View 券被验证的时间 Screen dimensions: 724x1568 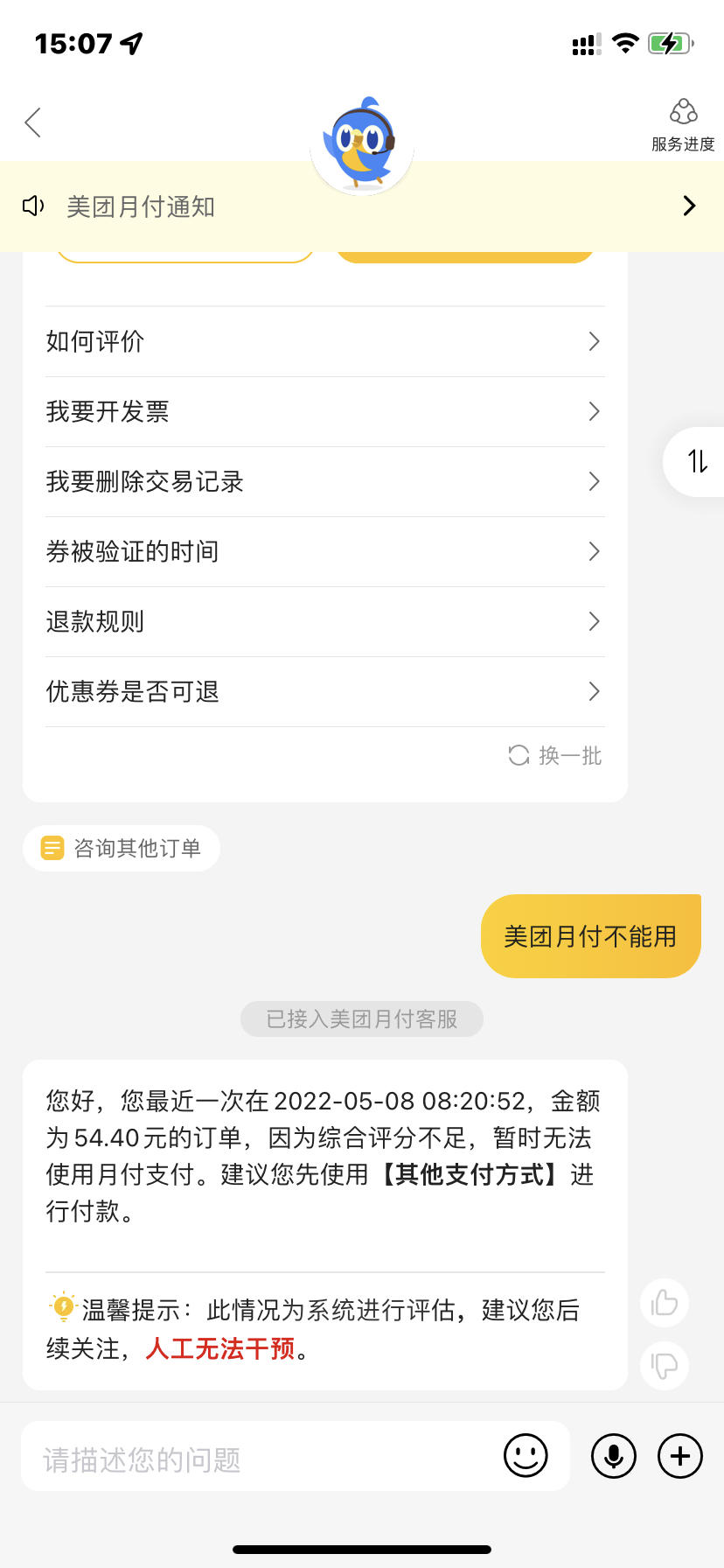(x=324, y=551)
